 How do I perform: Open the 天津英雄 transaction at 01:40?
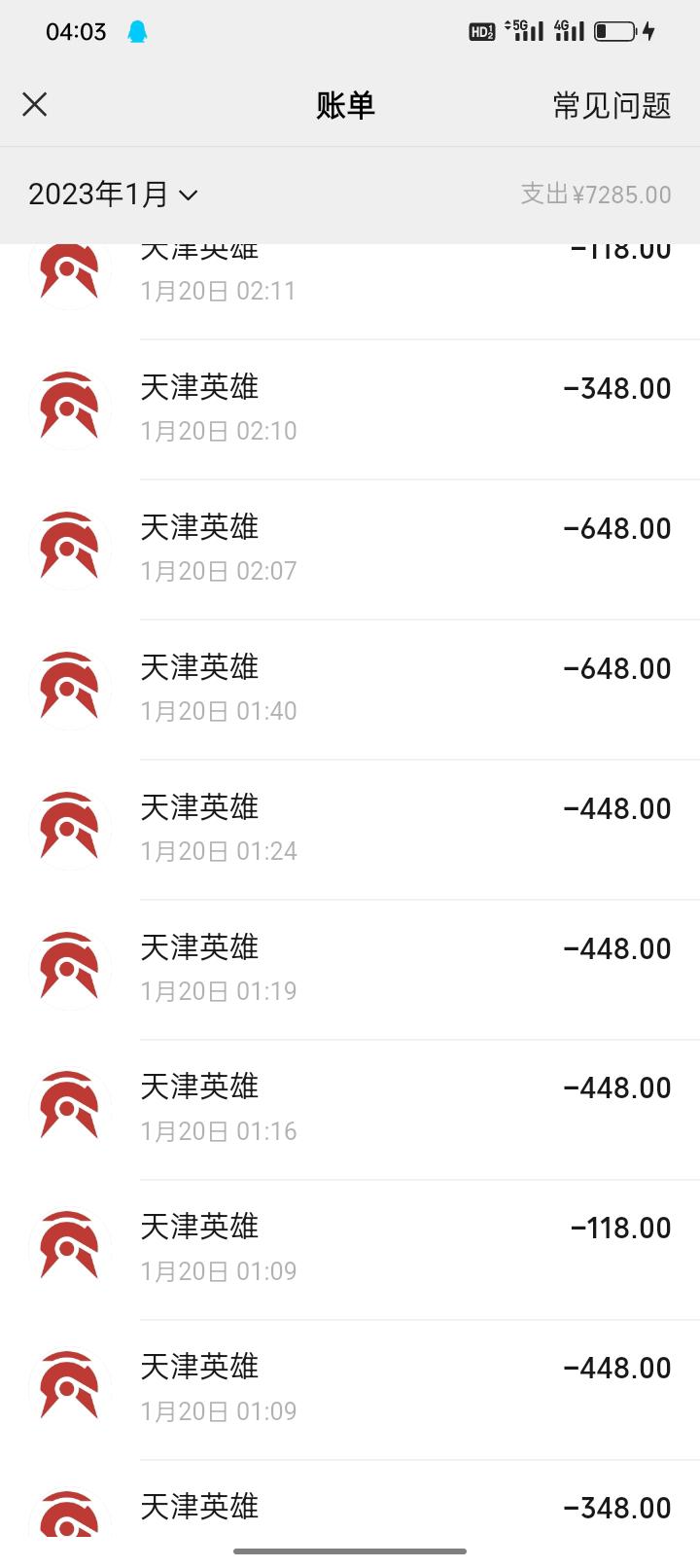(x=350, y=690)
